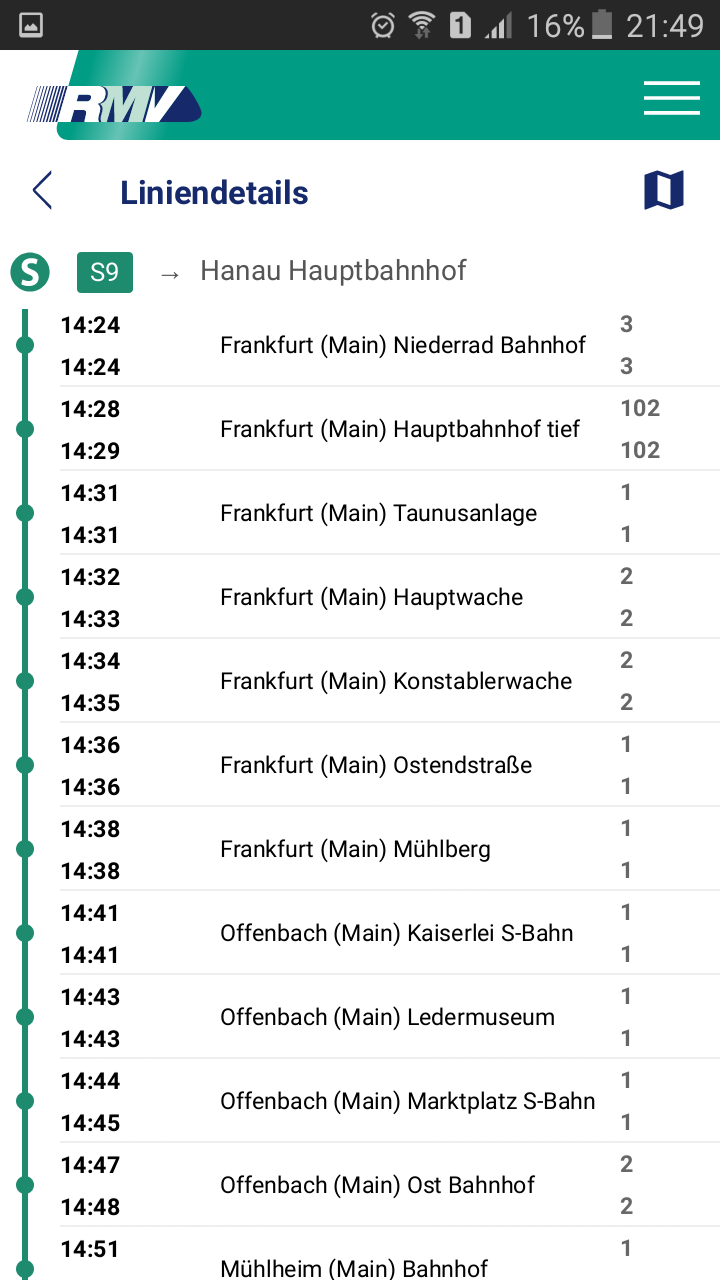720x1280 pixels.
Task: View Offenbach (Main) Kaiserlei S-Bahn stop
Action: coord(396,934)
